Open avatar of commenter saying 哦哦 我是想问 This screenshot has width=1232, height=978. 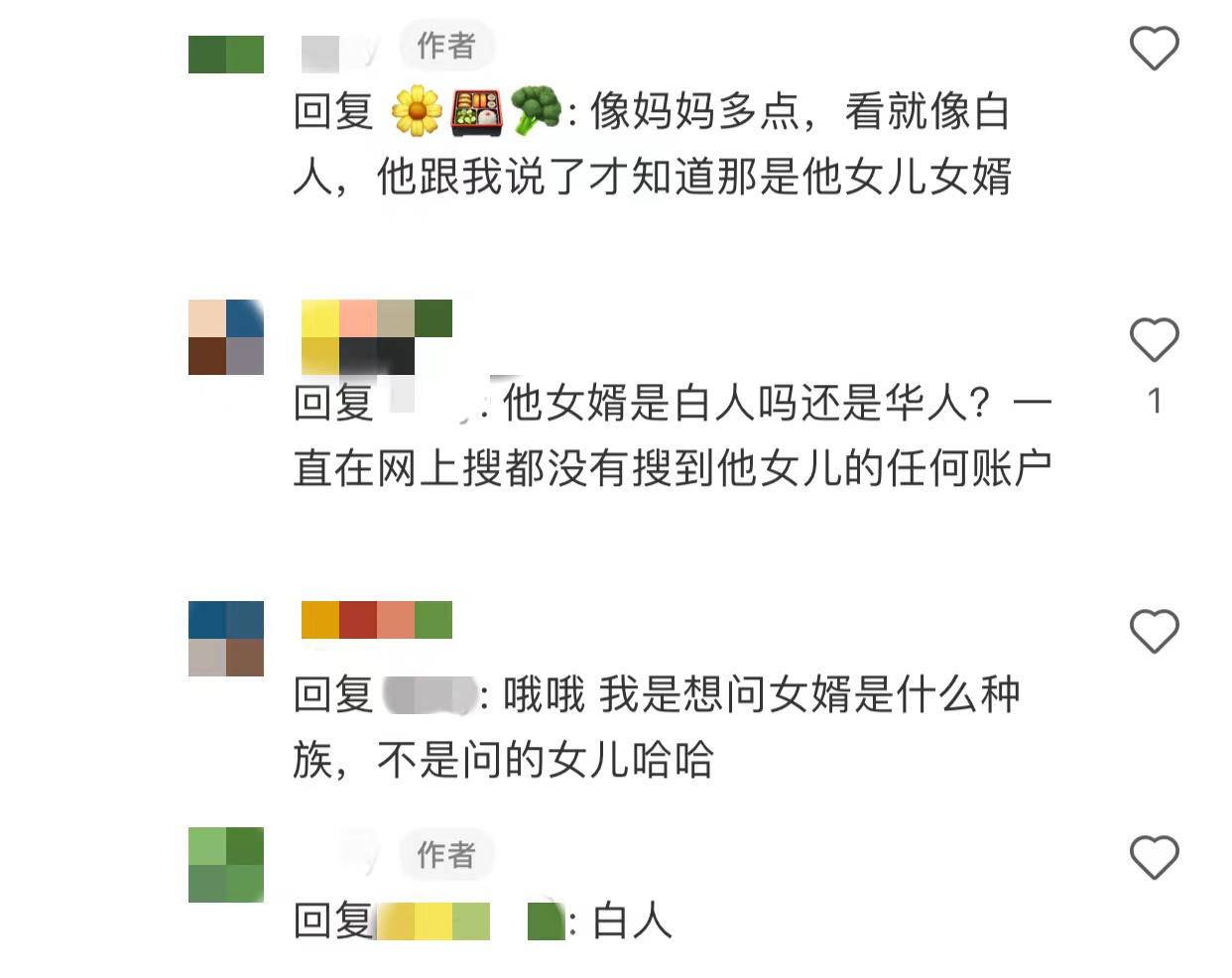tap(226, 639)
